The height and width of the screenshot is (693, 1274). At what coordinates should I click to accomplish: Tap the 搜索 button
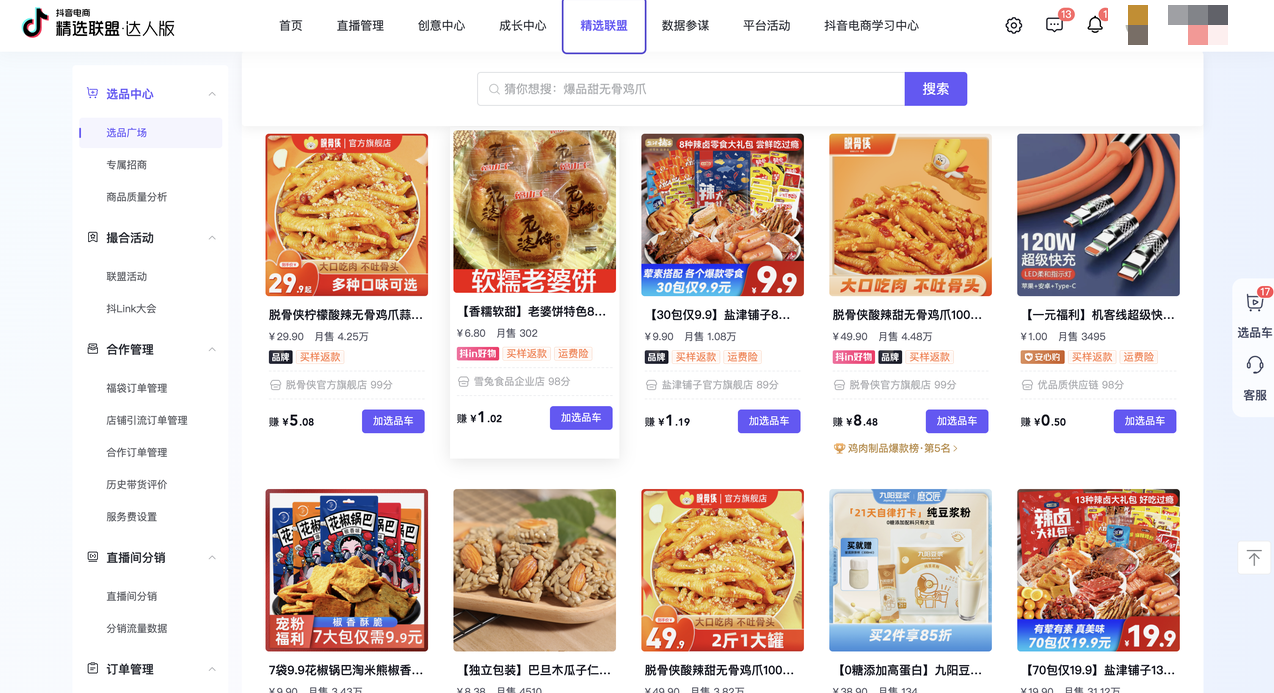pyautogui.click(x=935, y=89)
